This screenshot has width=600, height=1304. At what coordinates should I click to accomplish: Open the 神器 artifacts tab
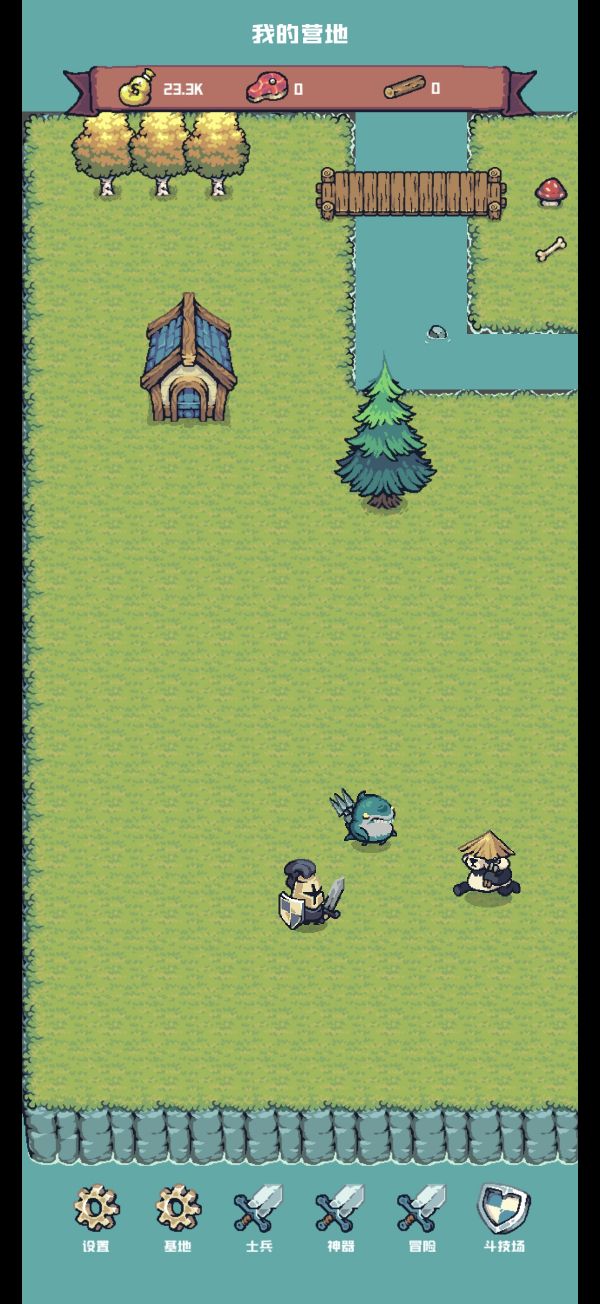(x=341, y=1216)
